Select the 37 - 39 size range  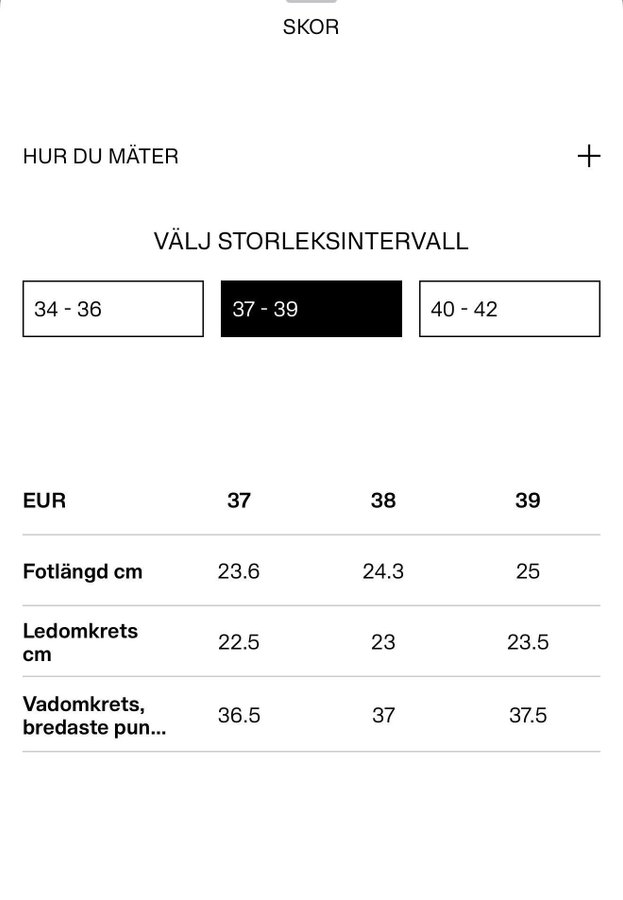311,309
